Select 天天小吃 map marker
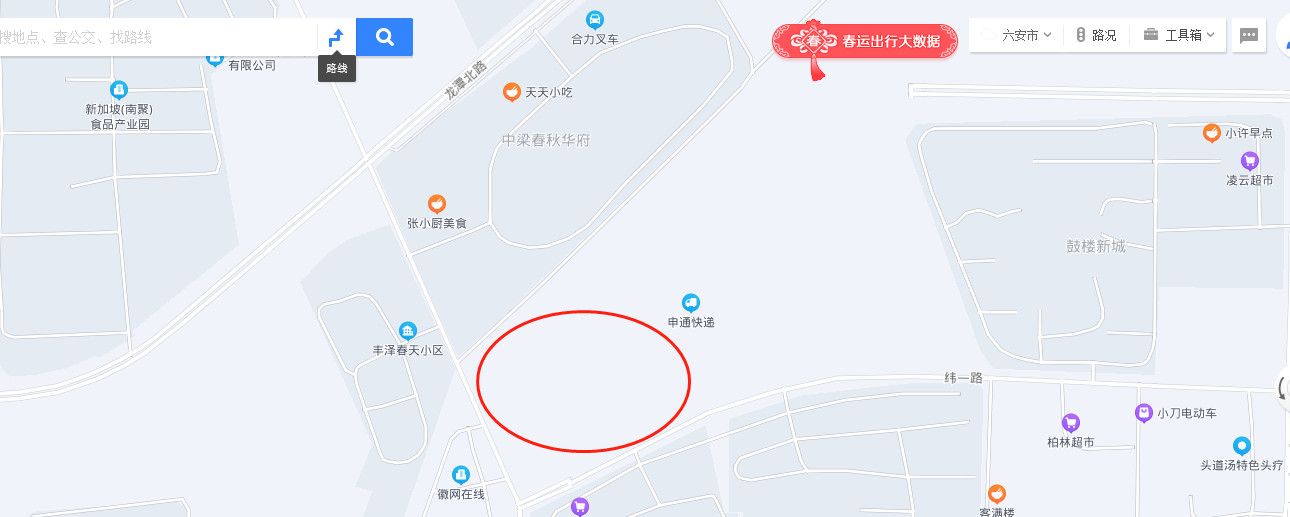This screenshot has width=1290, height=517. point(511,92)
